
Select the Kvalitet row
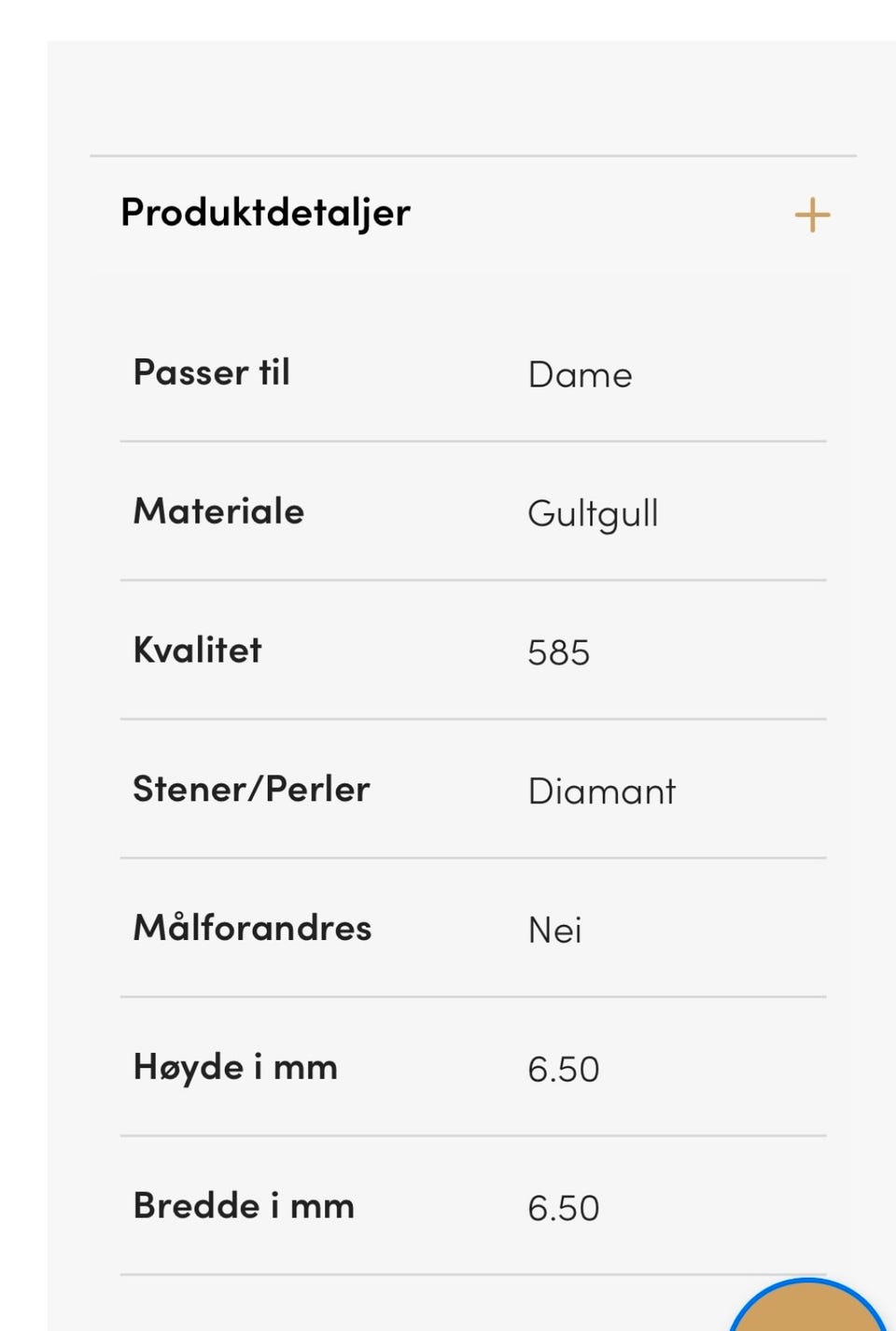[x=197, y=650]
